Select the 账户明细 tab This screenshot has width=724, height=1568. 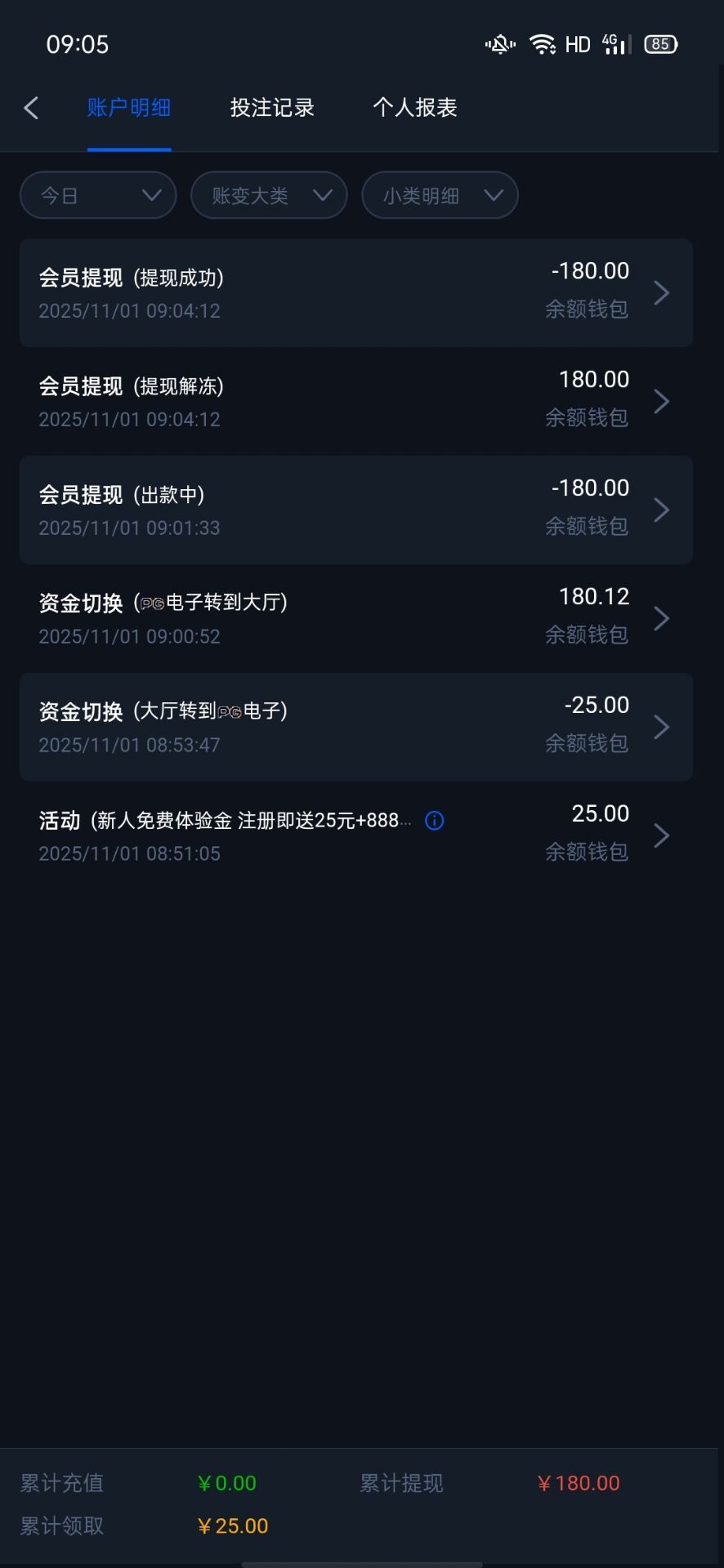(x=129, y=108)
